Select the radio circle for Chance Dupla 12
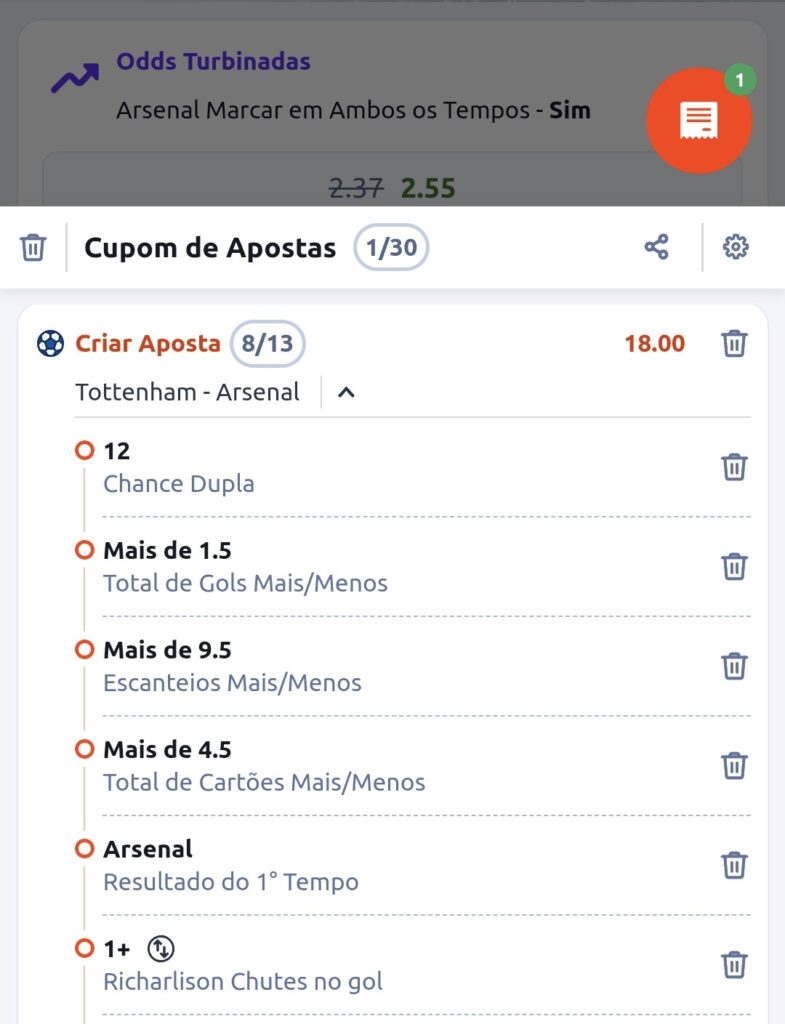This screenshot has height=1024, width=785. (x=84, y=451)
